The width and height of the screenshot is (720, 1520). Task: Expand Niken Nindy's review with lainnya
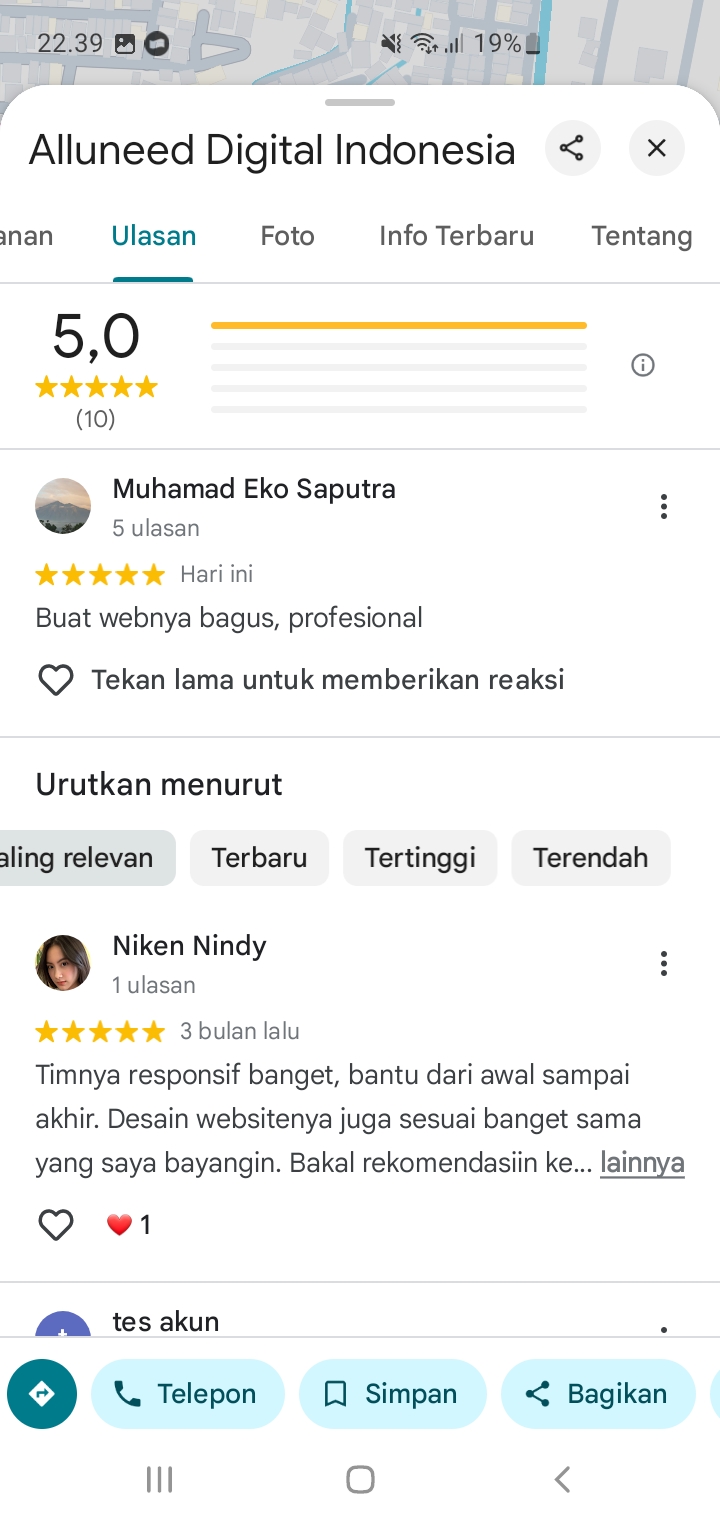click(x=642, y=1163)
